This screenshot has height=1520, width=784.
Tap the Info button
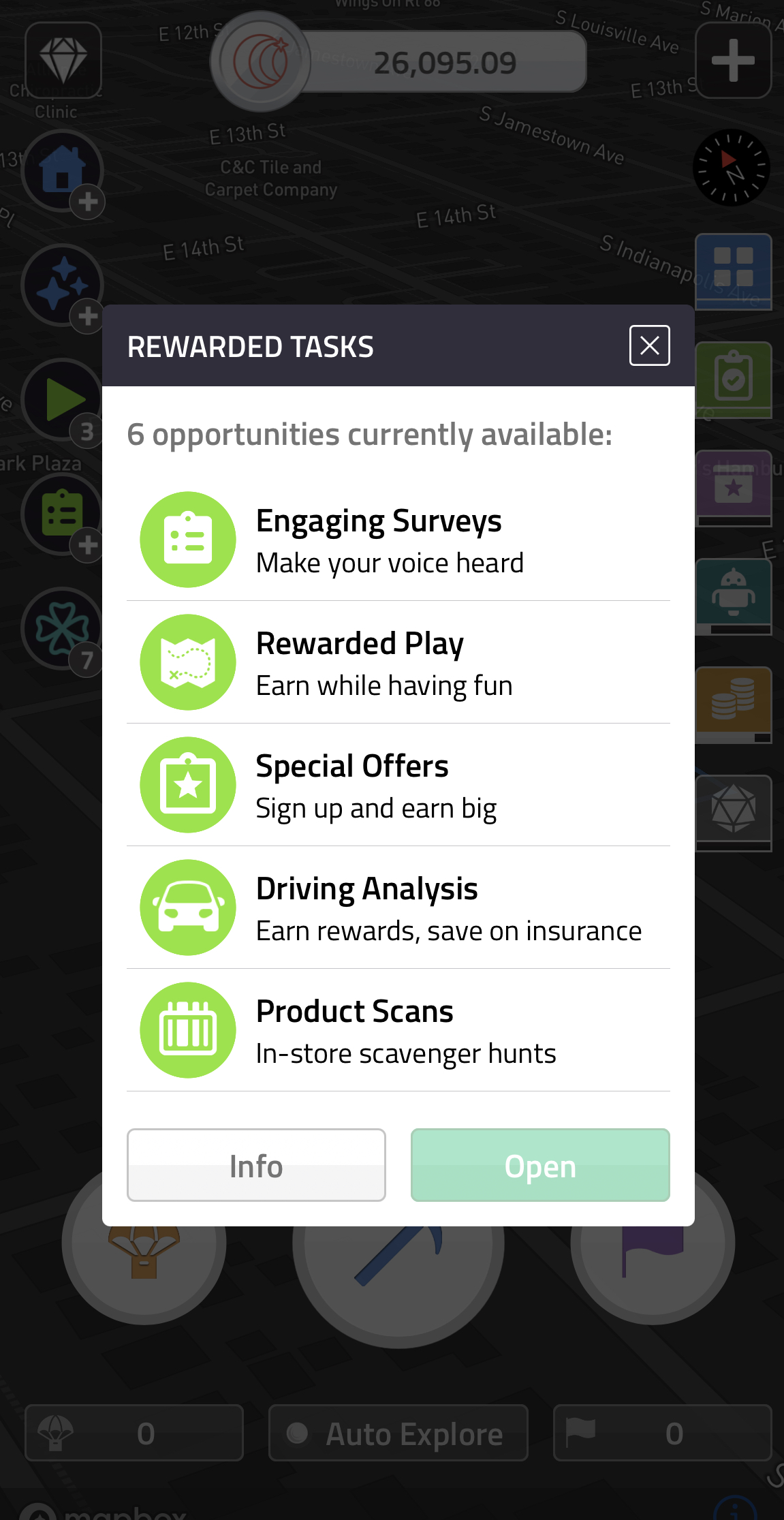256,1165
